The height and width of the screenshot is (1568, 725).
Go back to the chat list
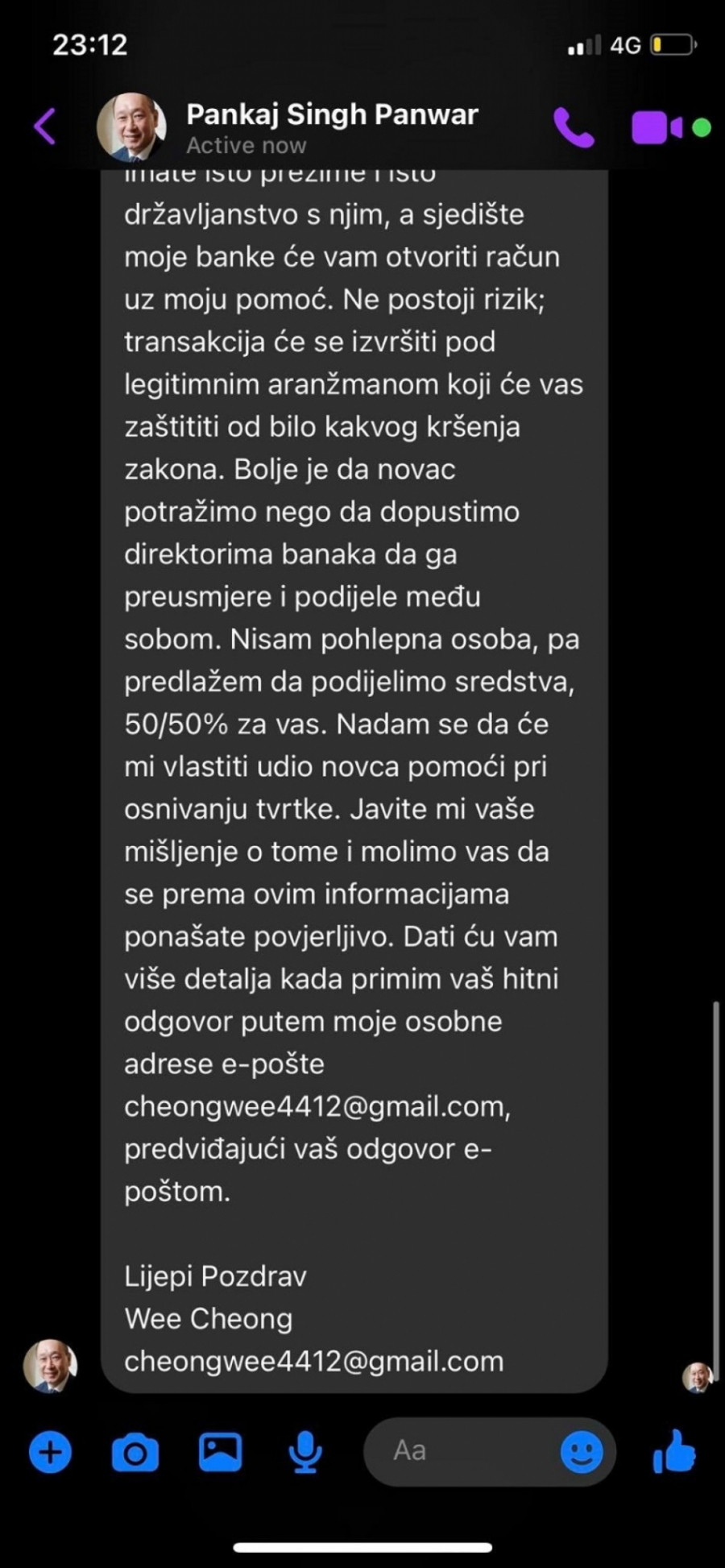coord(45,127)
